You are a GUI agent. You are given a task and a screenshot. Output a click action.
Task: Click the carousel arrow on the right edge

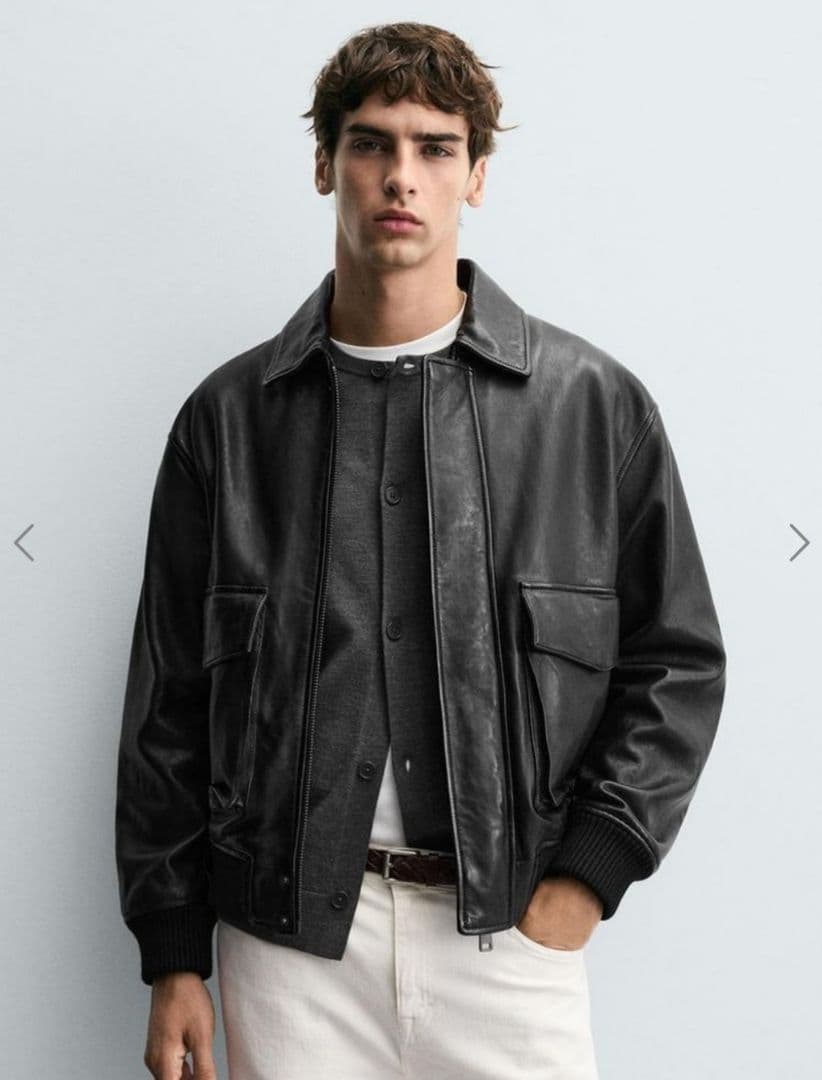point(798,541)
